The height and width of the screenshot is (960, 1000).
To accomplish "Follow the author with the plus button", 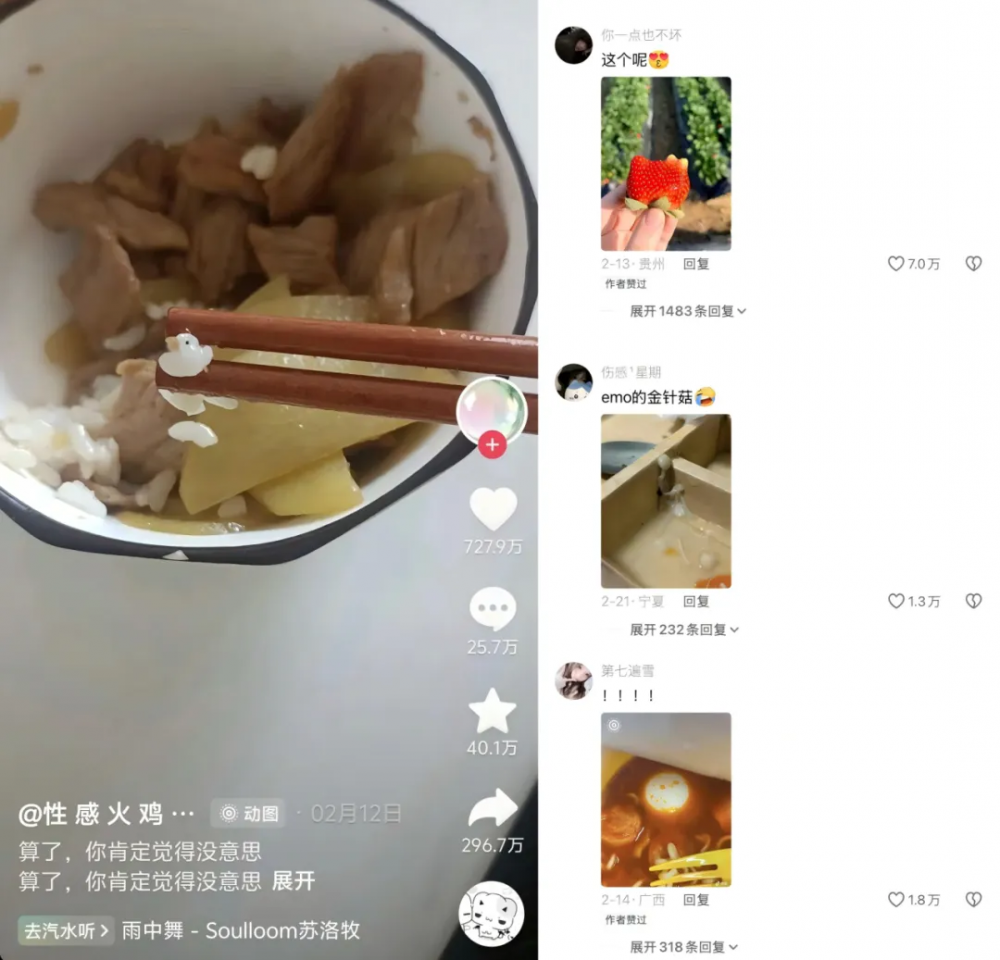I will pyautogui.click(x=492, y=445).
